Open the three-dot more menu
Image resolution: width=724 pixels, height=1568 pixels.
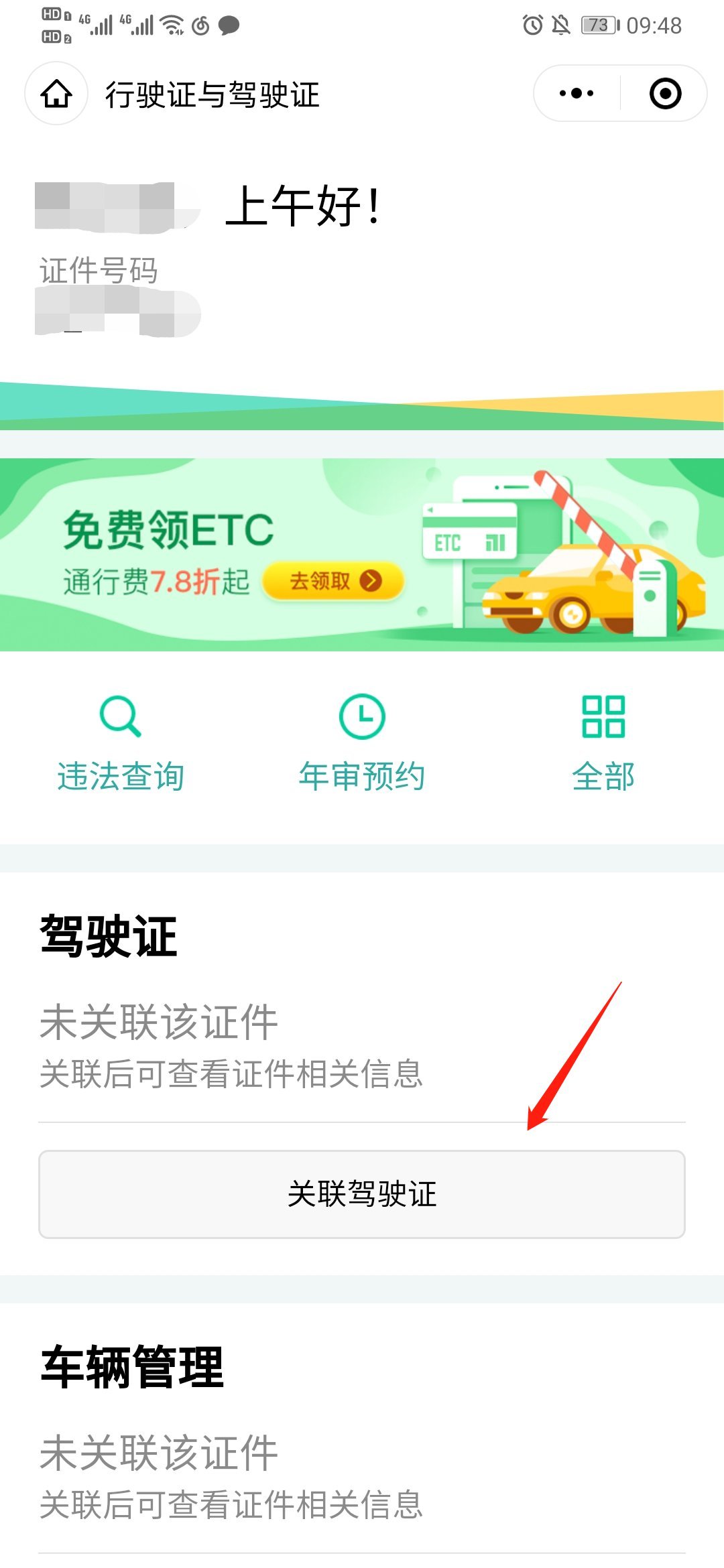pyautogui.click(x=577, y=94)
